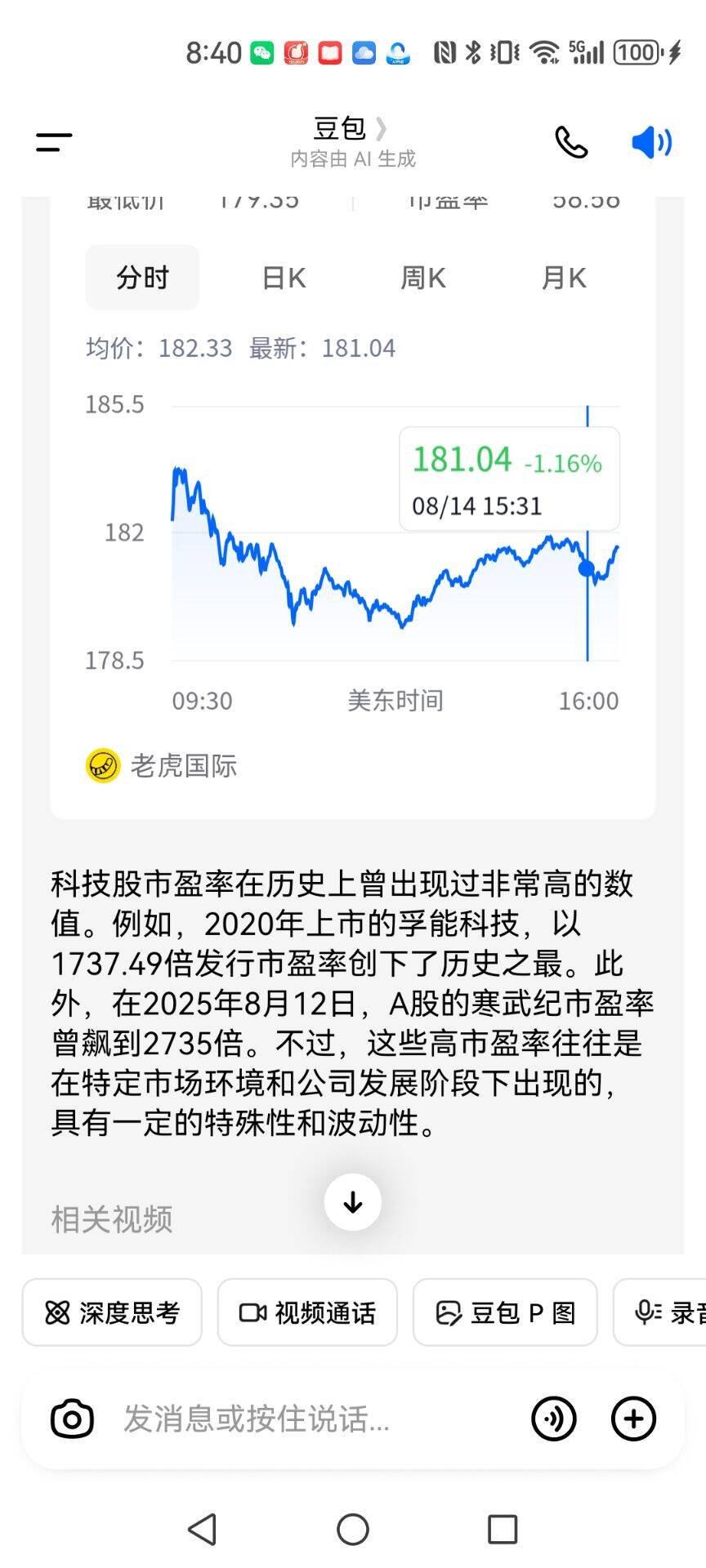706x1568 pixels.
Task: Switch to the 日K chart tab
Action: click(284, 278)
